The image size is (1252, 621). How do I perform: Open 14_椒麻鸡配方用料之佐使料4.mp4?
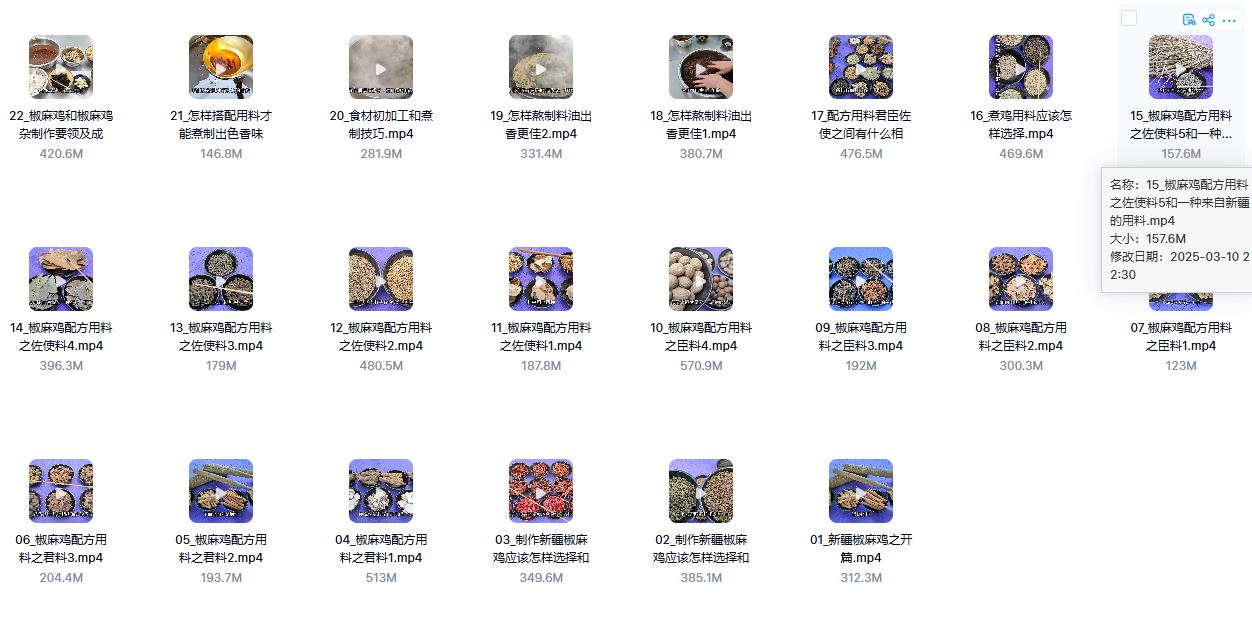pos(61,279)
